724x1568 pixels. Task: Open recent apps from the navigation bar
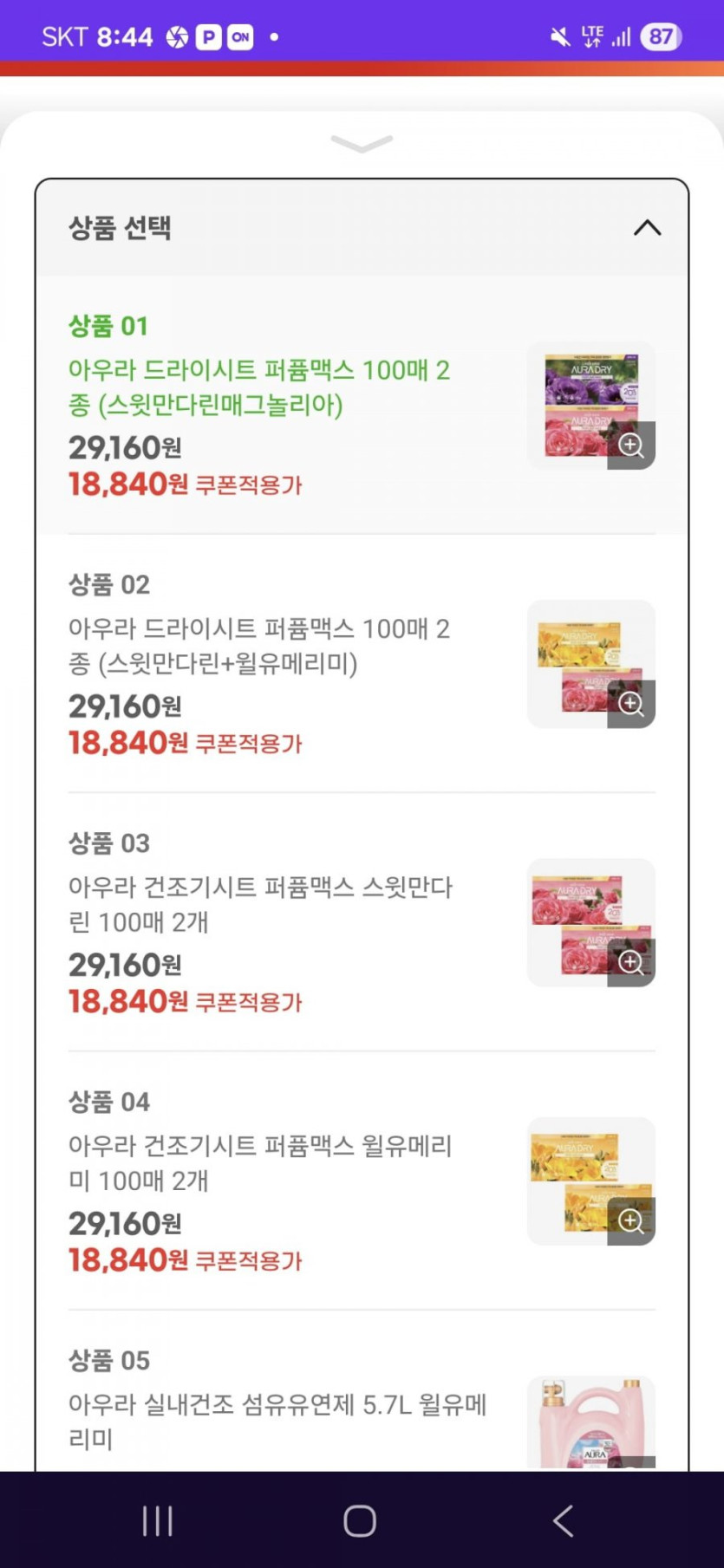tap(158, 1520)
